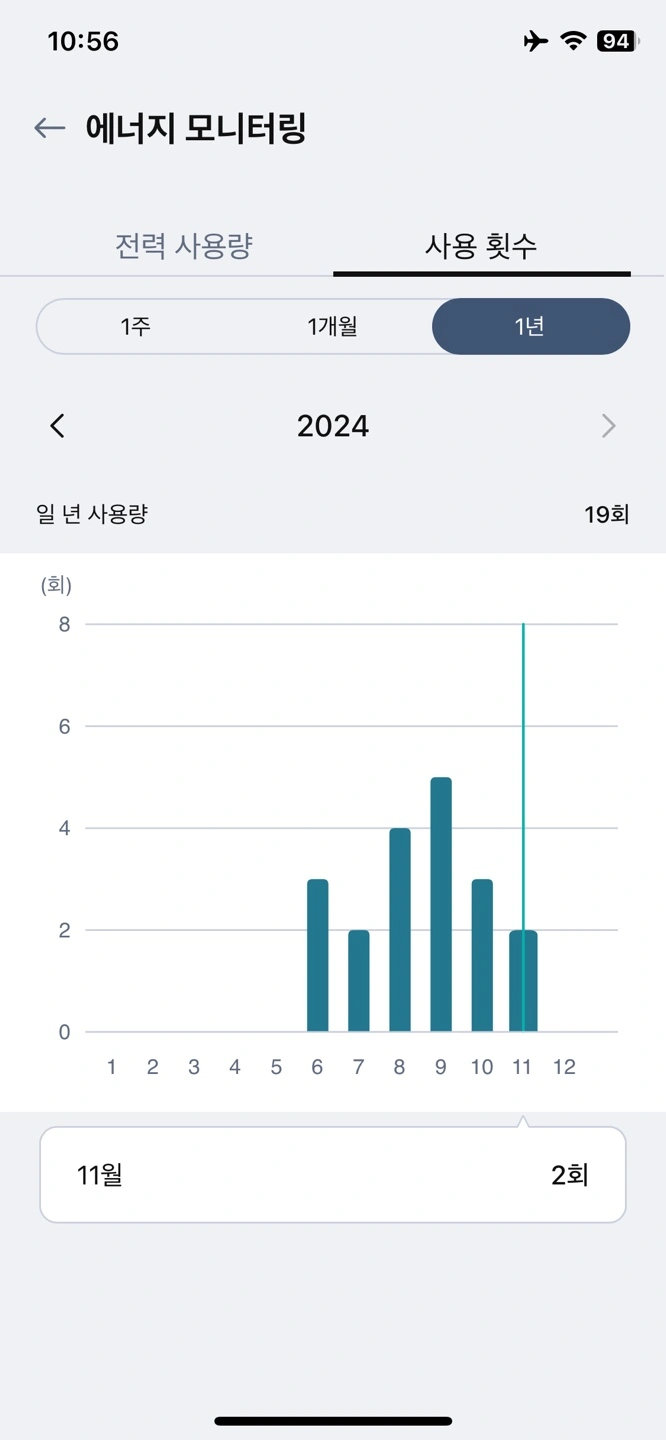
Task: Tap the next year arrow after 2024
Action: pos(608,426)
